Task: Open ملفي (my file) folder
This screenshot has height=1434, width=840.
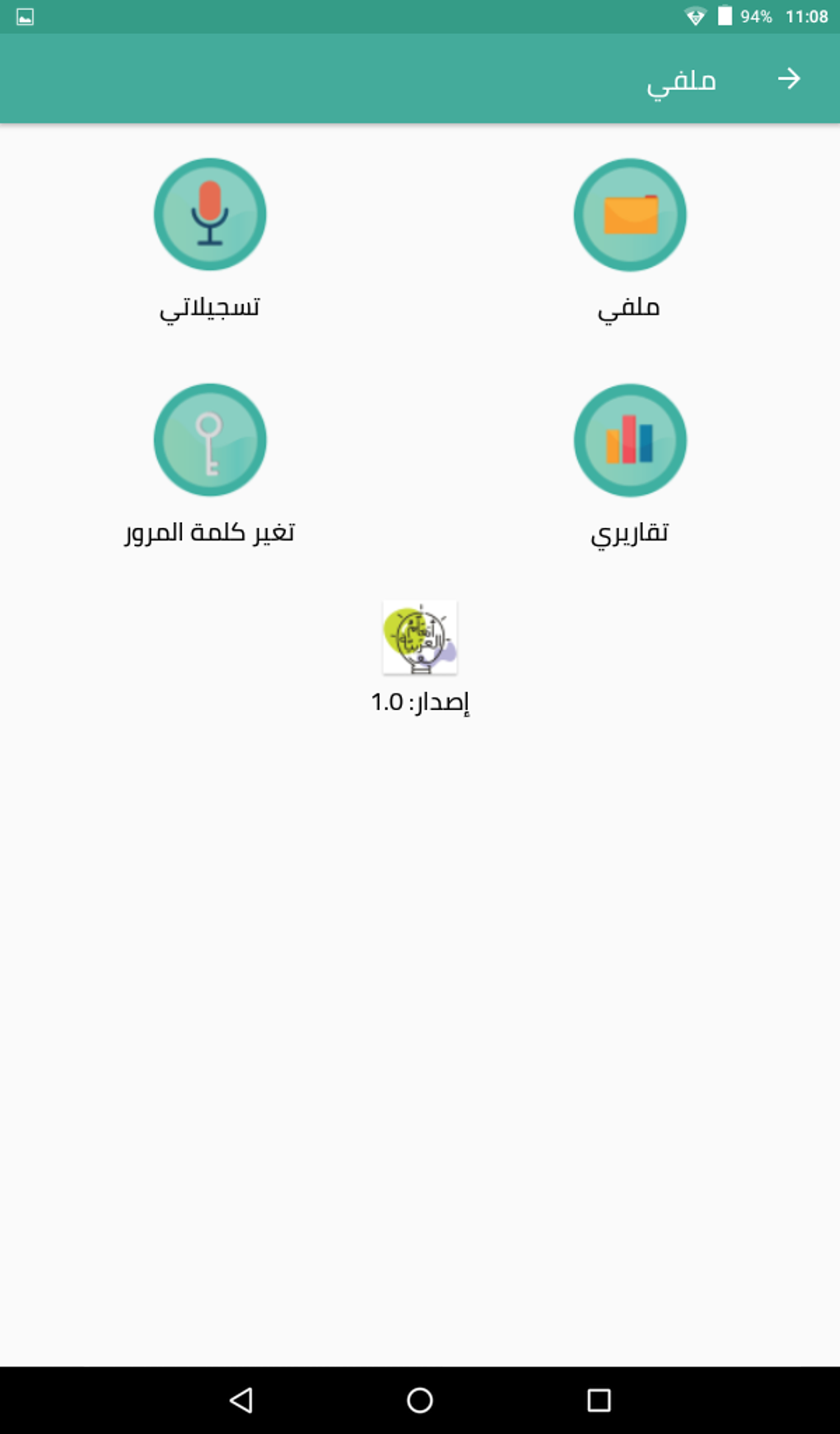Action: tap(630, 215)
